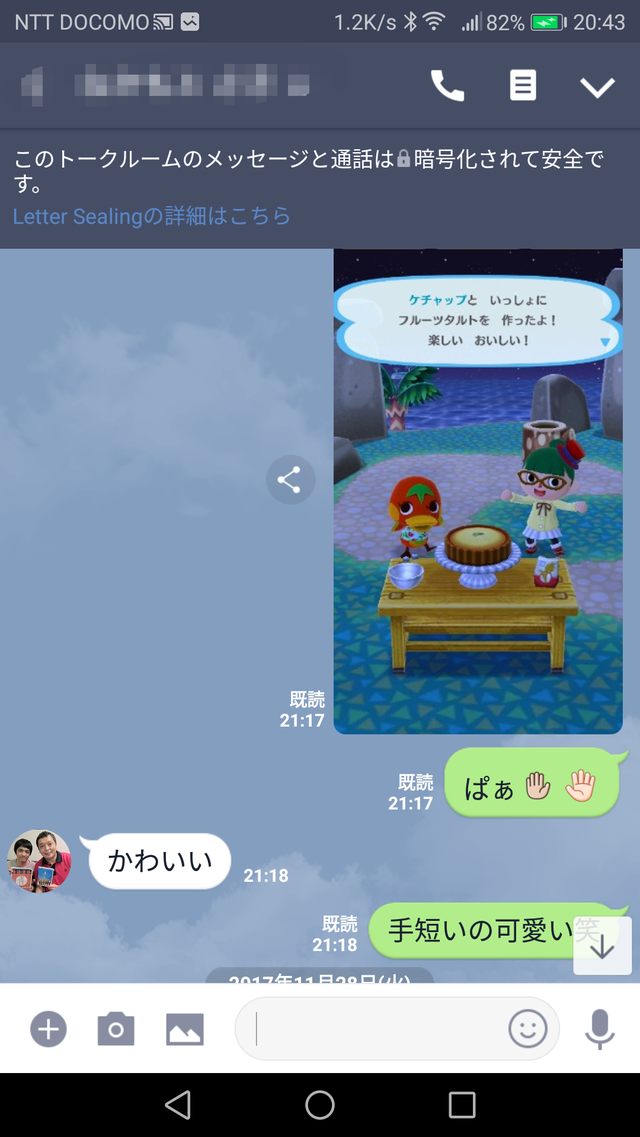Open the fruit tart game image
Image resolution: width=640 pixels, height=1137 pixels.
coord(478,491)
